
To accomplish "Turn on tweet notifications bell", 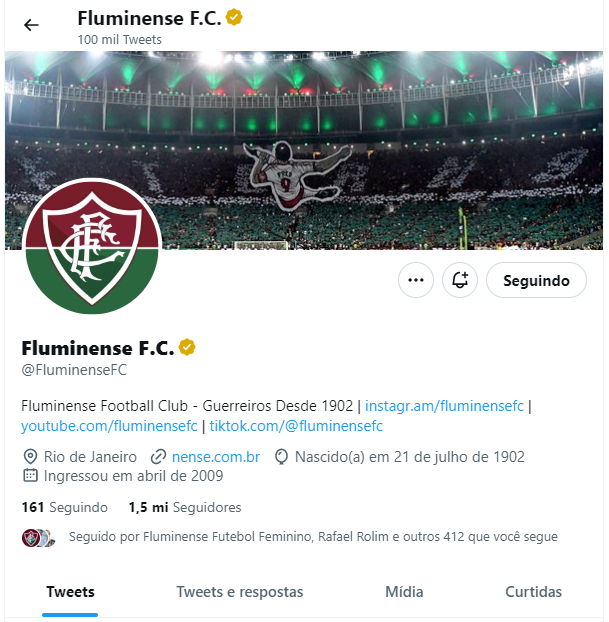I will [460, 280].
